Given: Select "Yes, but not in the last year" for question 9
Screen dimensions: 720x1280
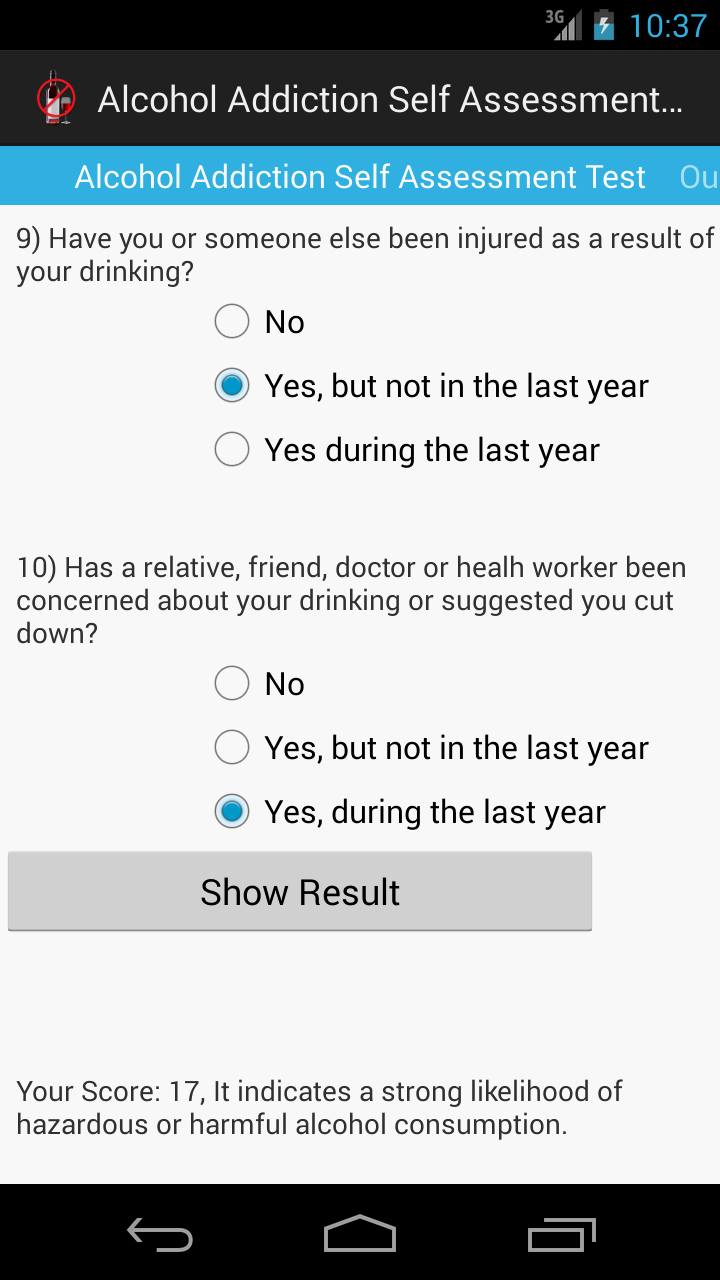Looking at the screenshot, I should pos(231,385).
